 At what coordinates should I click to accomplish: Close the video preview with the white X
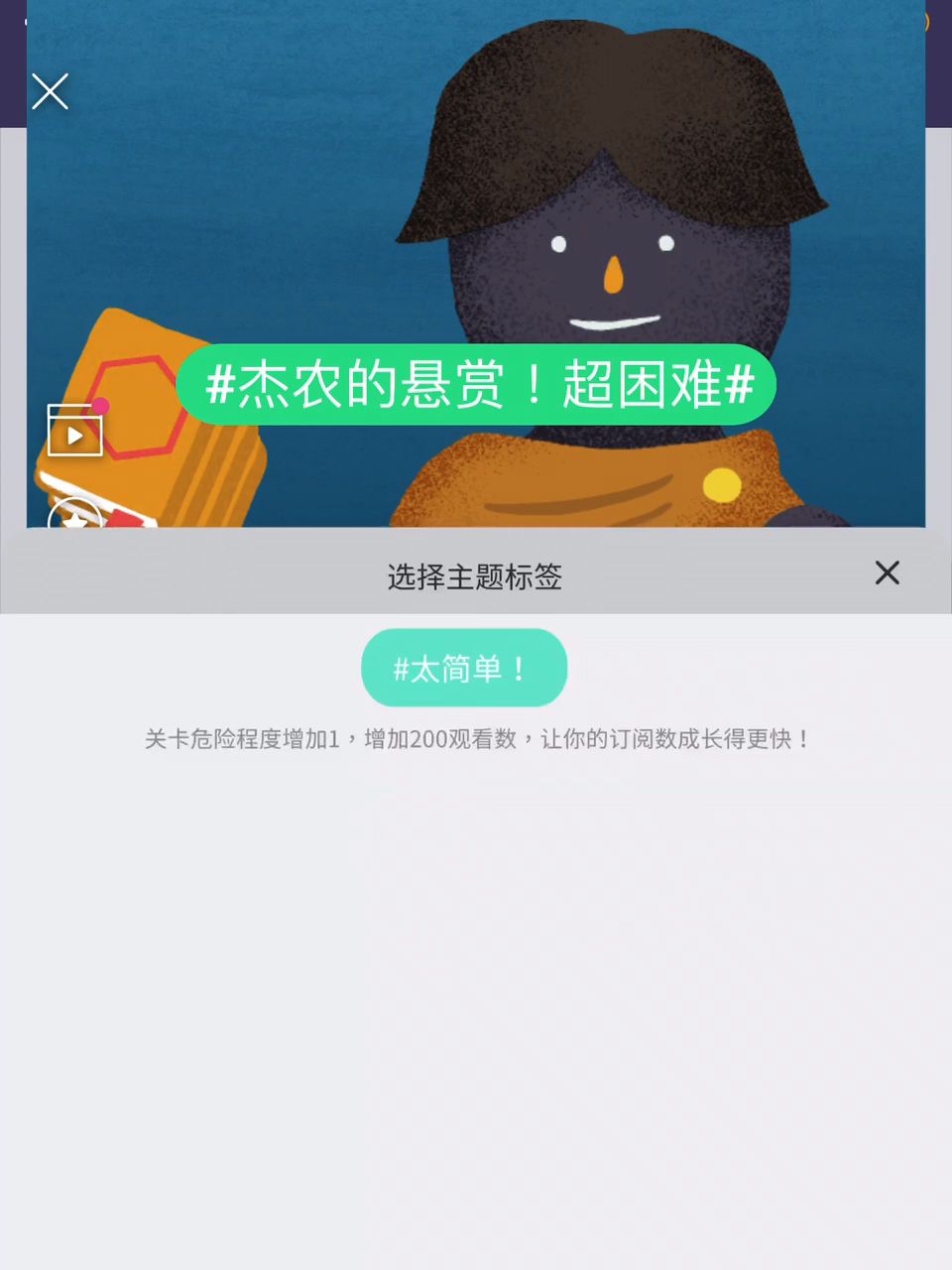pos(50,91)
